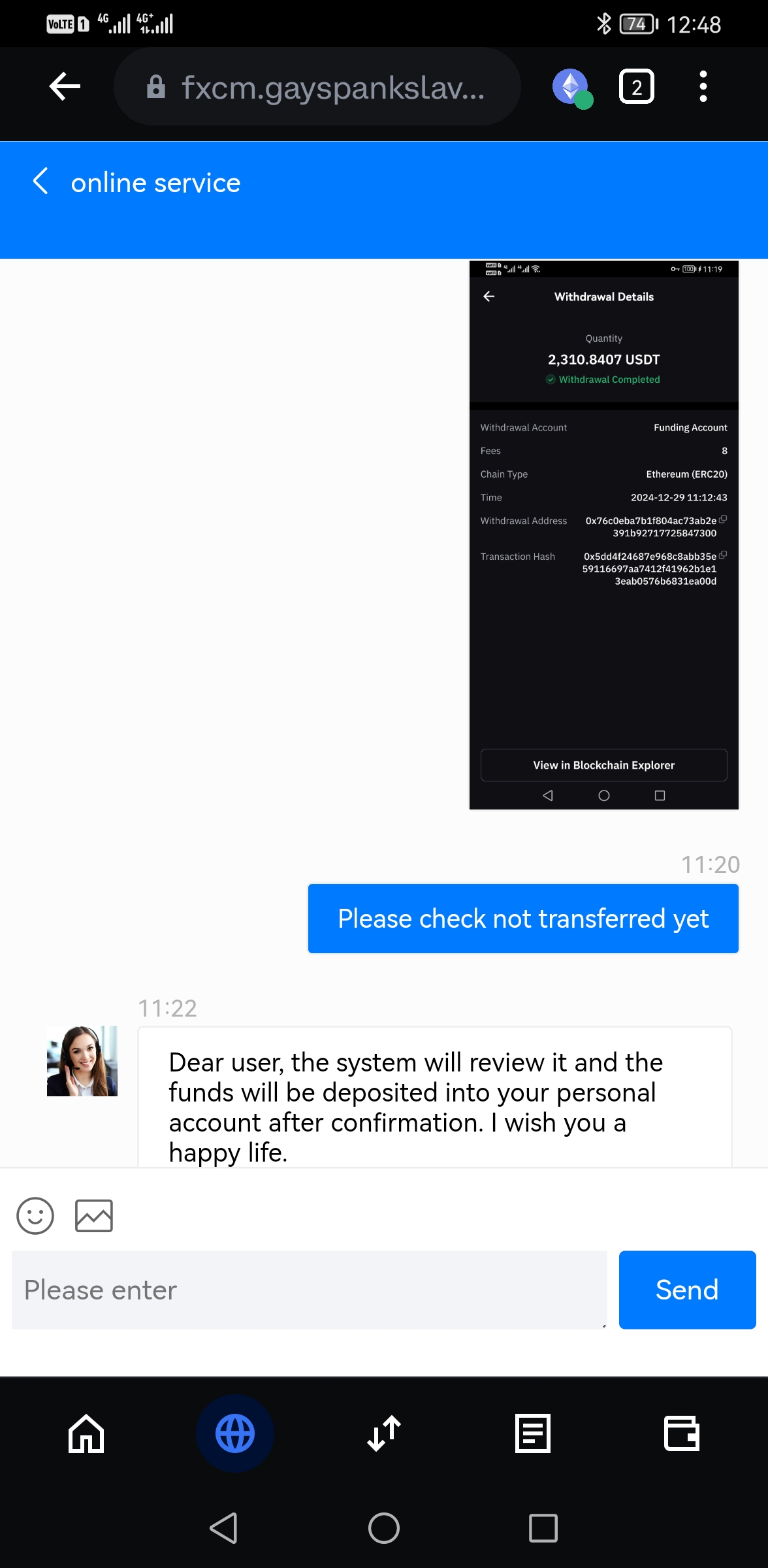Go to the wallet home tab

86,1433
